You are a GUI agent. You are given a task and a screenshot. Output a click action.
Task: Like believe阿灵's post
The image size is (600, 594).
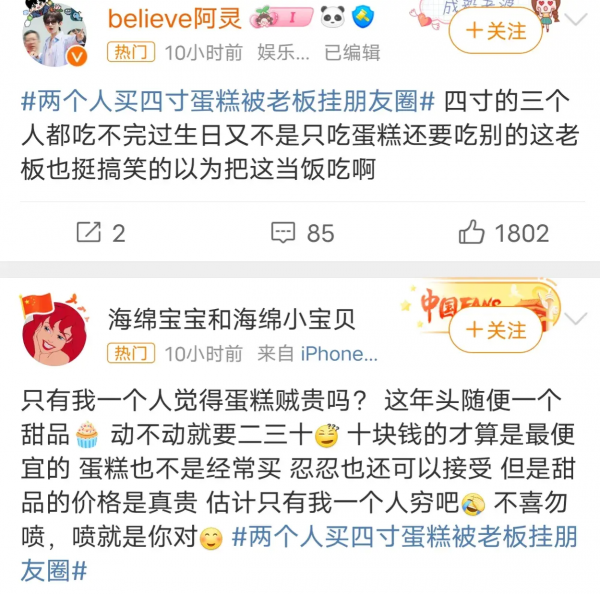503,233
